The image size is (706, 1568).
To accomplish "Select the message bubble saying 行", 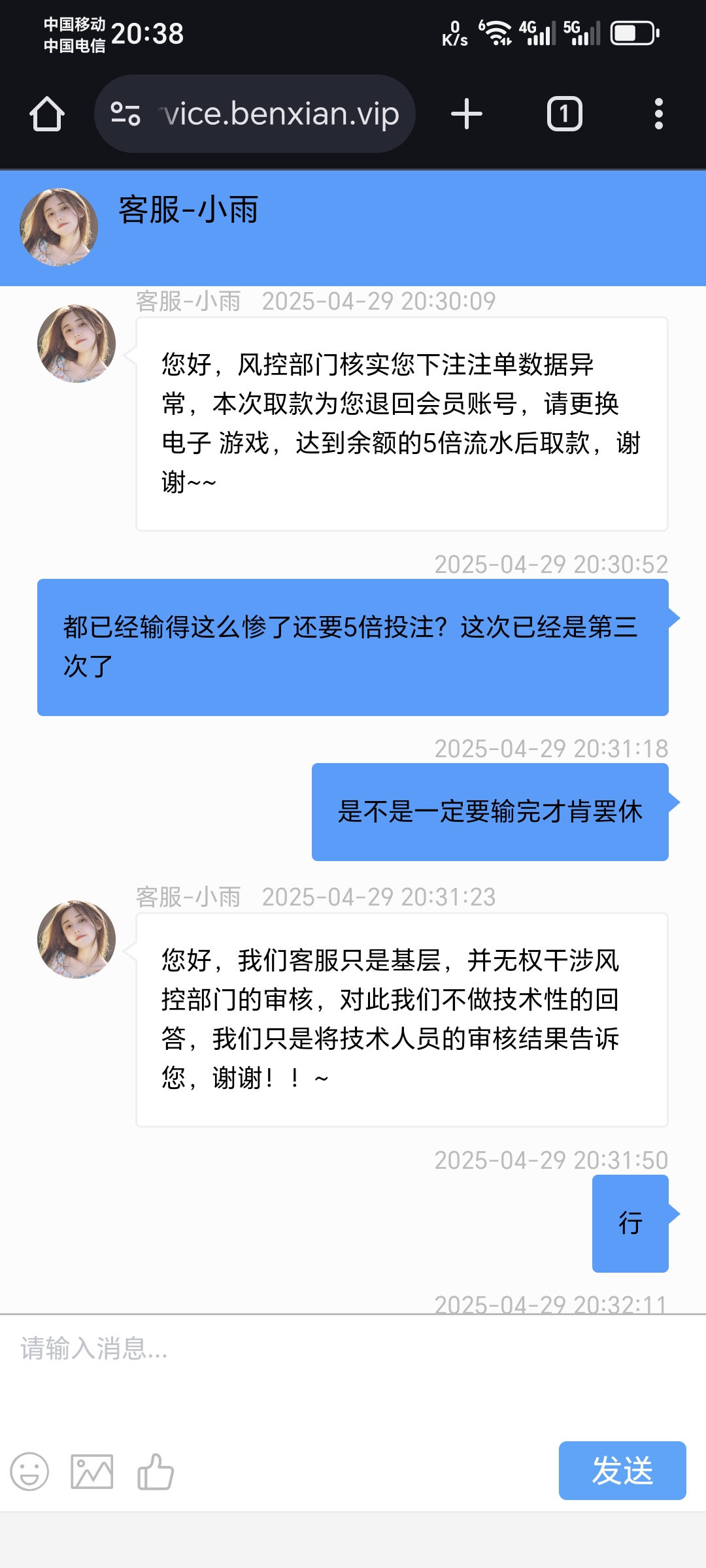I will [630, 1222].
